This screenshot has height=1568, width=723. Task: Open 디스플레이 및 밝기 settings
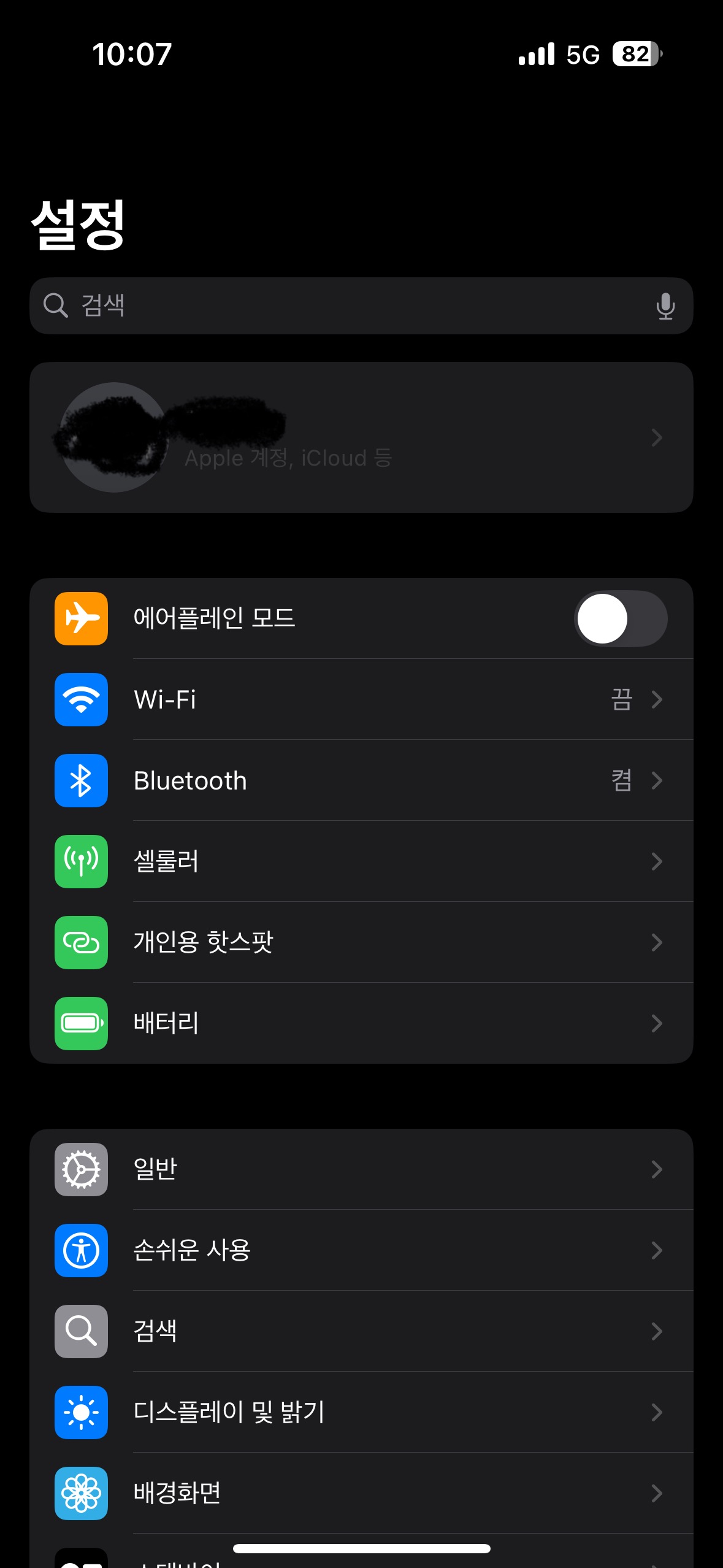[x=361, y=1412]
